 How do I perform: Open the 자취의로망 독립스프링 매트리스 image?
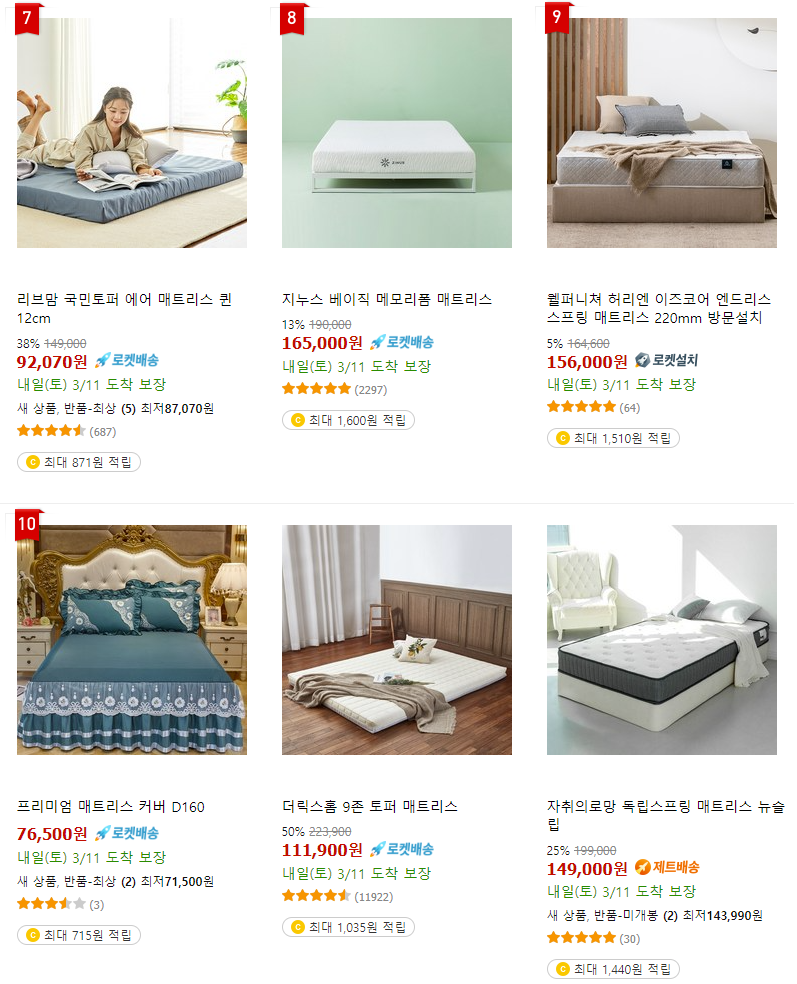[662, 640]
